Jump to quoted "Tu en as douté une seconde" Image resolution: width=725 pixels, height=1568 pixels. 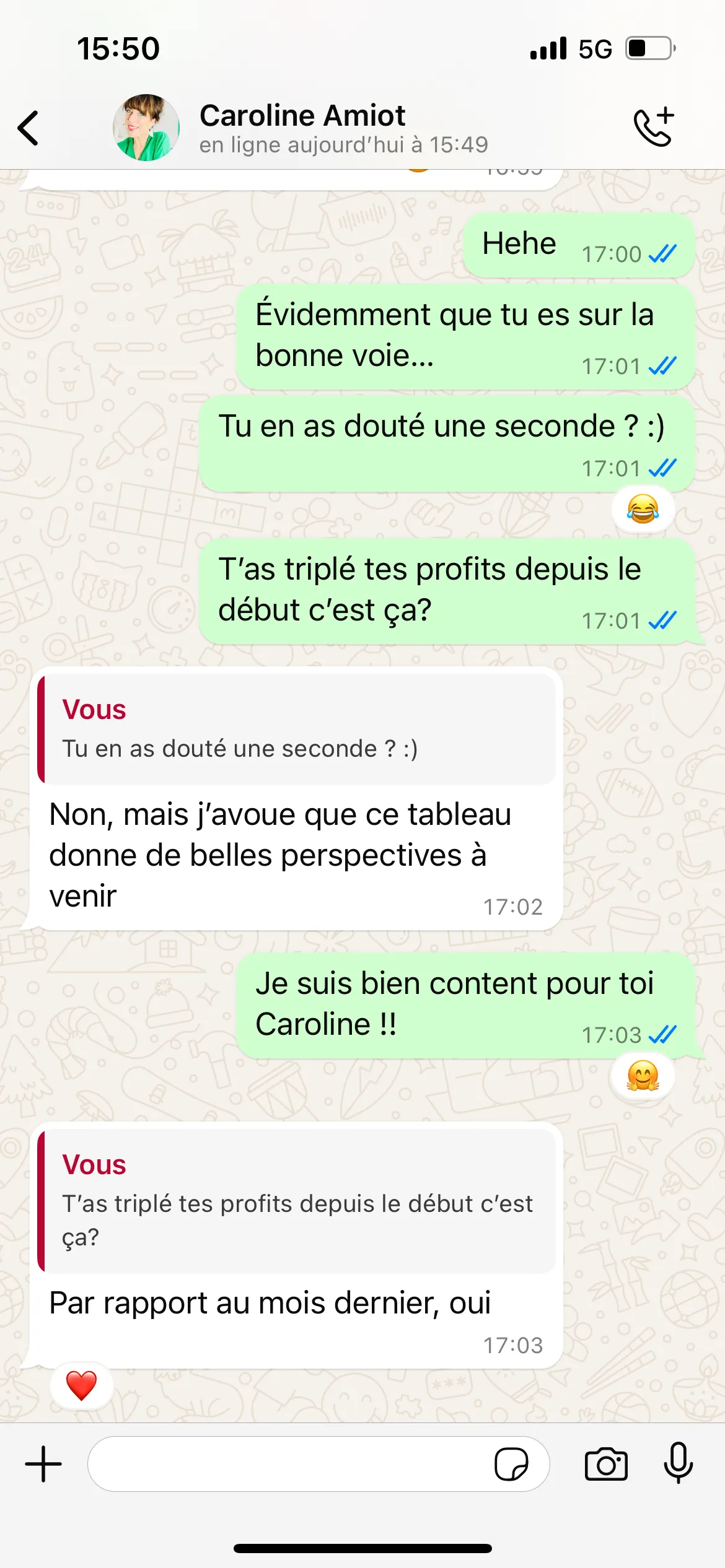[x=296, y=730]
